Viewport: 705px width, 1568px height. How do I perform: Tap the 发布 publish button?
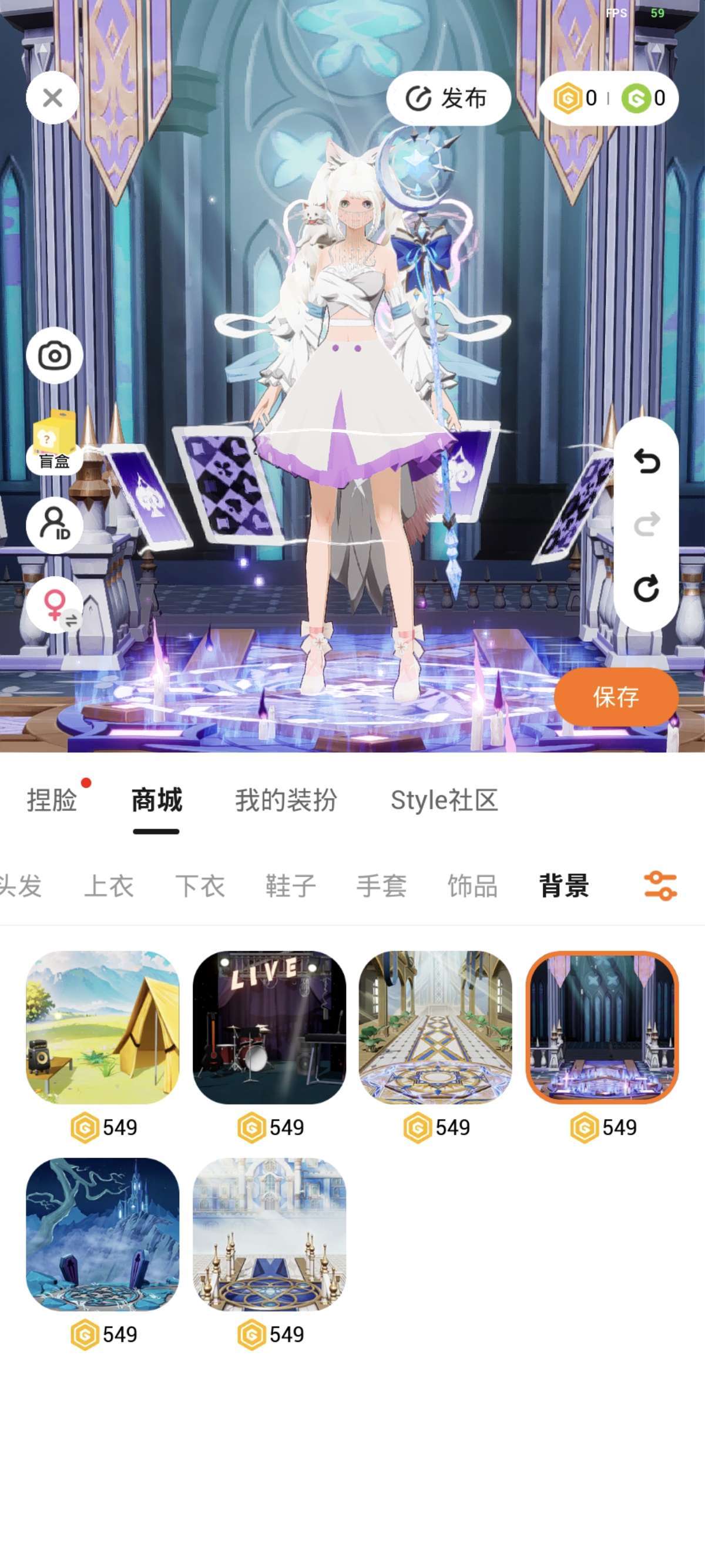point(448,98)
